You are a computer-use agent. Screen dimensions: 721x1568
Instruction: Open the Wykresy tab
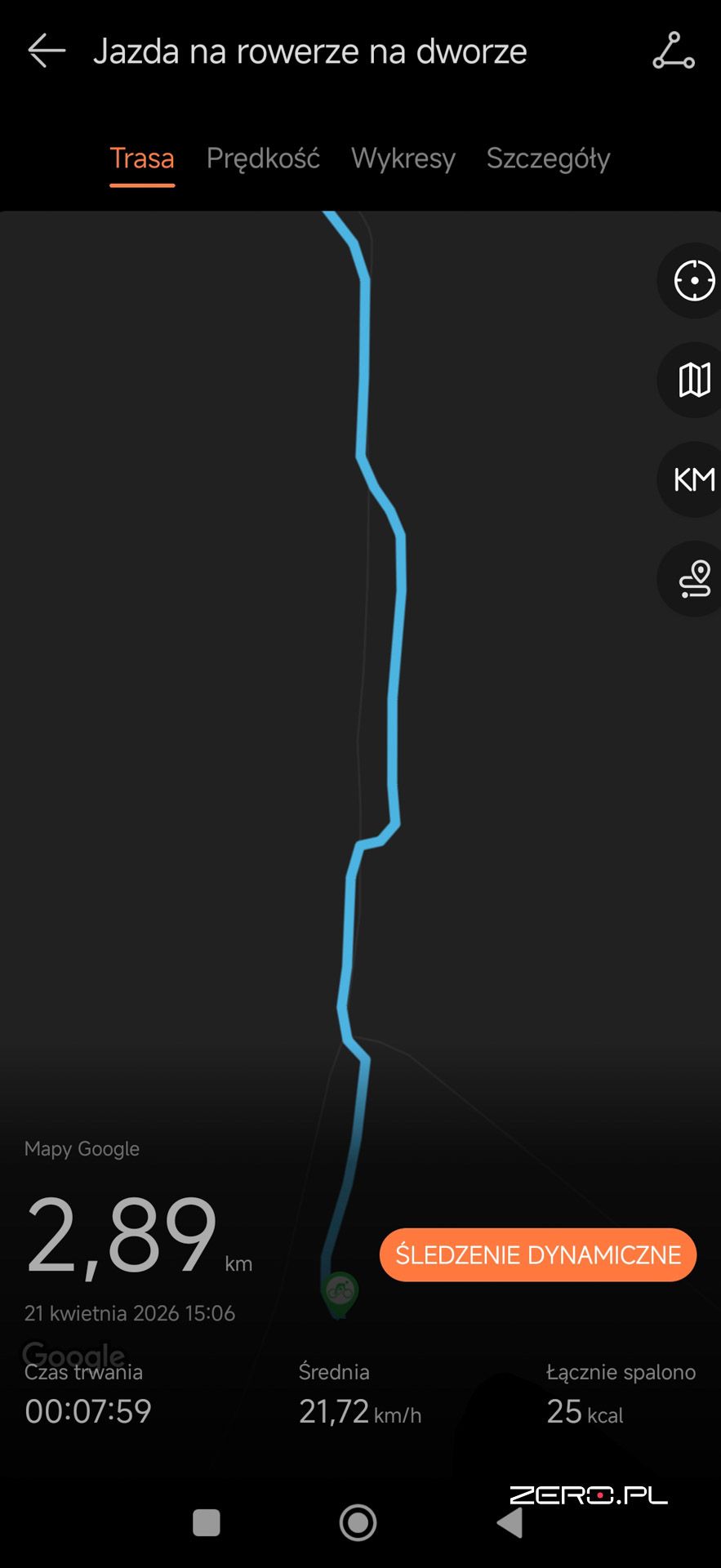(403, 158)
